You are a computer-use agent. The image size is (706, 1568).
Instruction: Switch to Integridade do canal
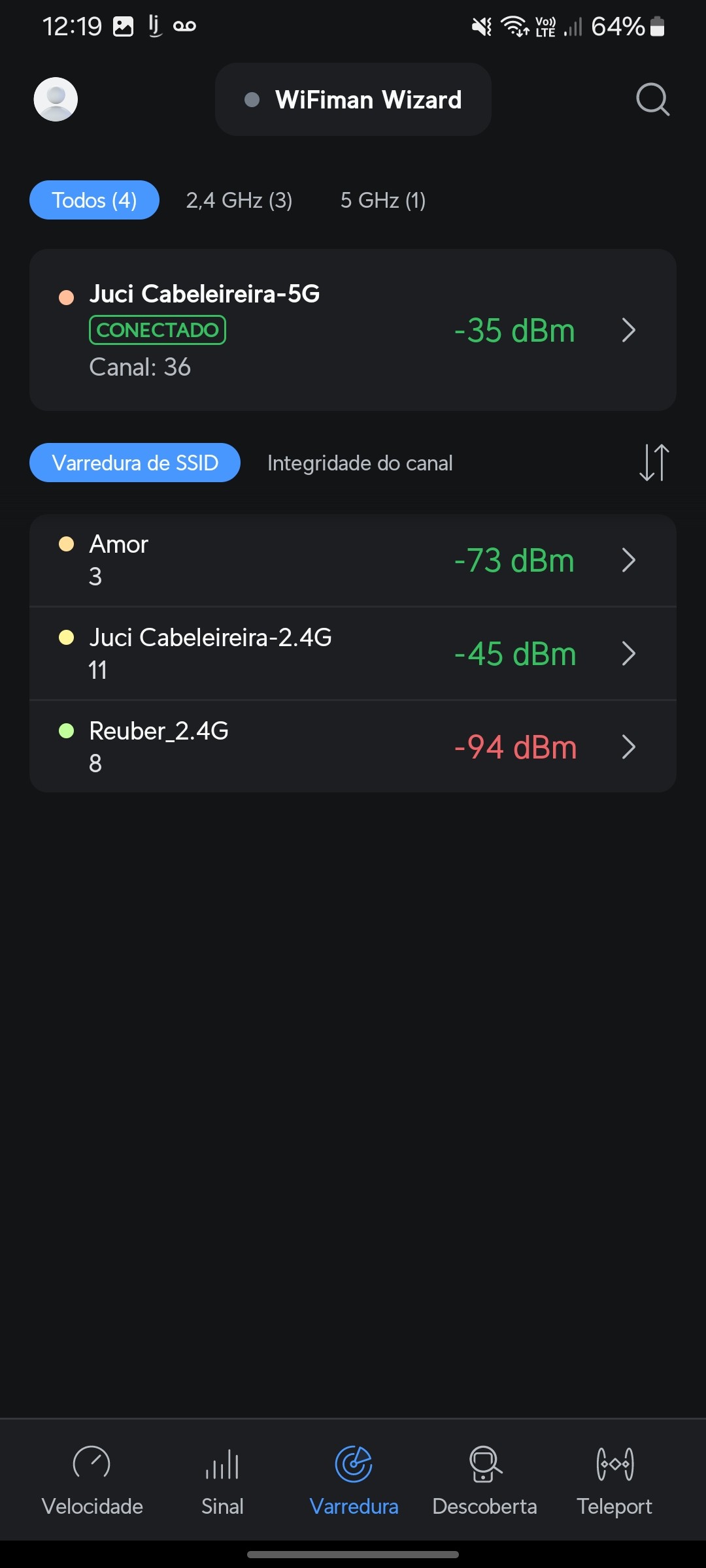click(x=360, y=463)
